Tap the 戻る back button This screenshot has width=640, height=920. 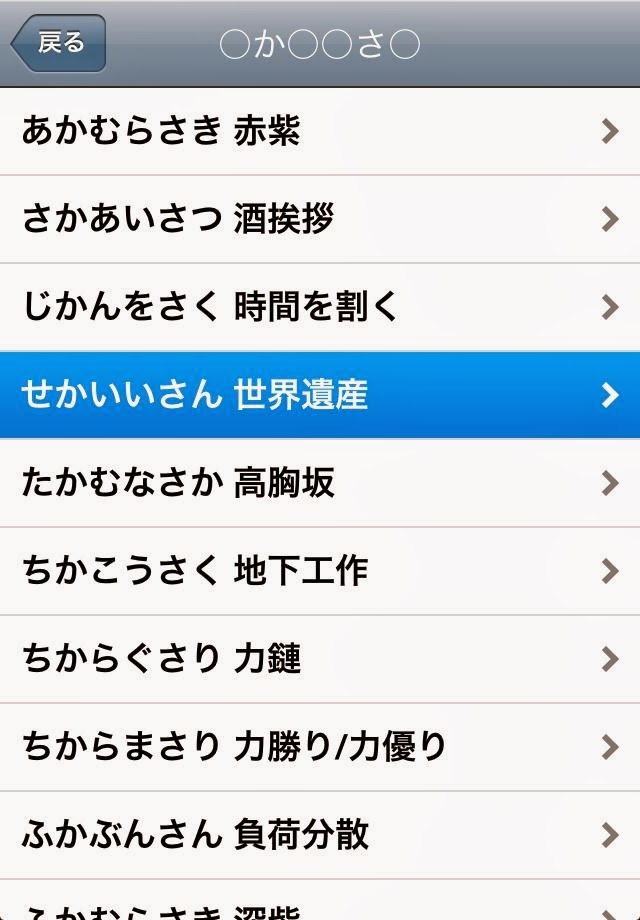58,44
